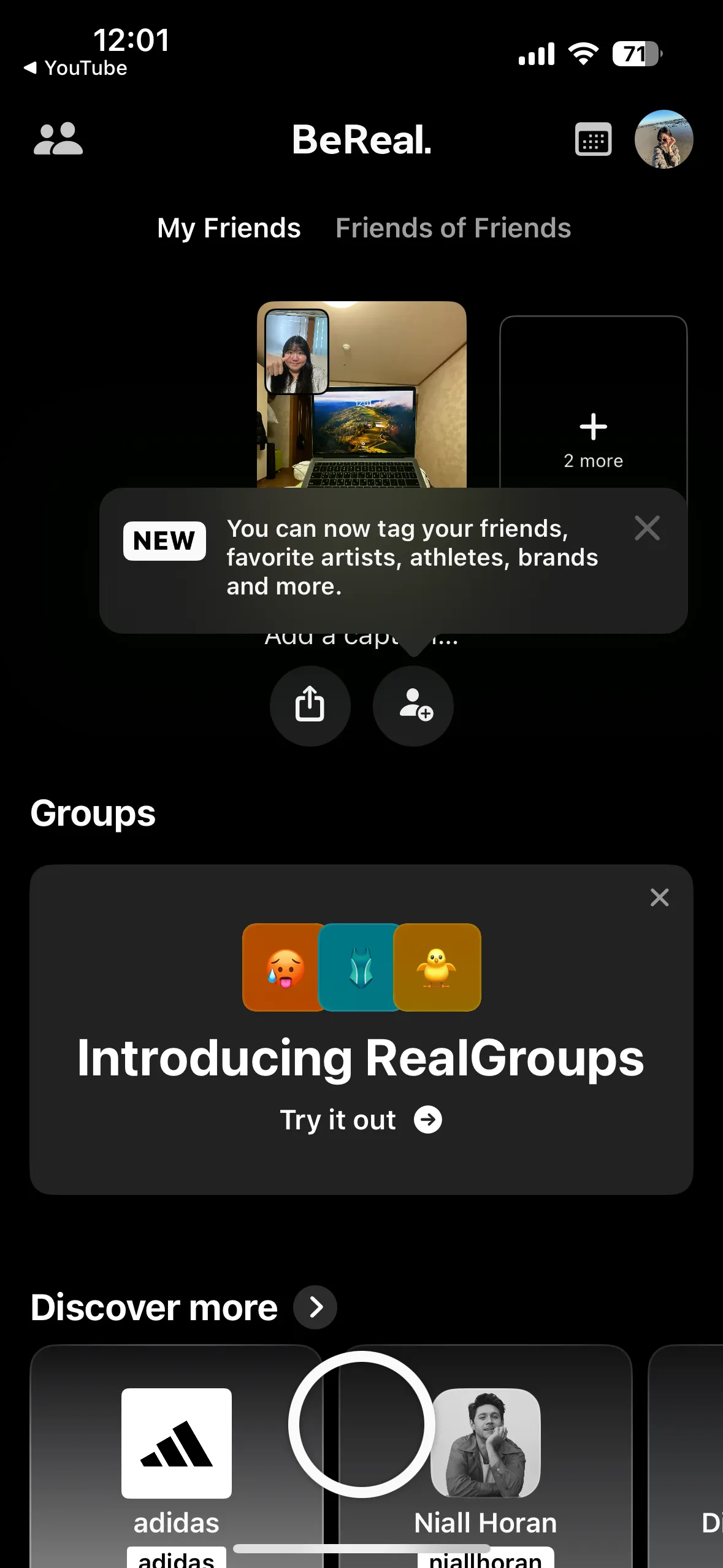Image resolution: width=723 pixels, height=1568 pixels.
Task: Return to YouTube via back link
Action: pyautogui.click(x=75, y=68)
